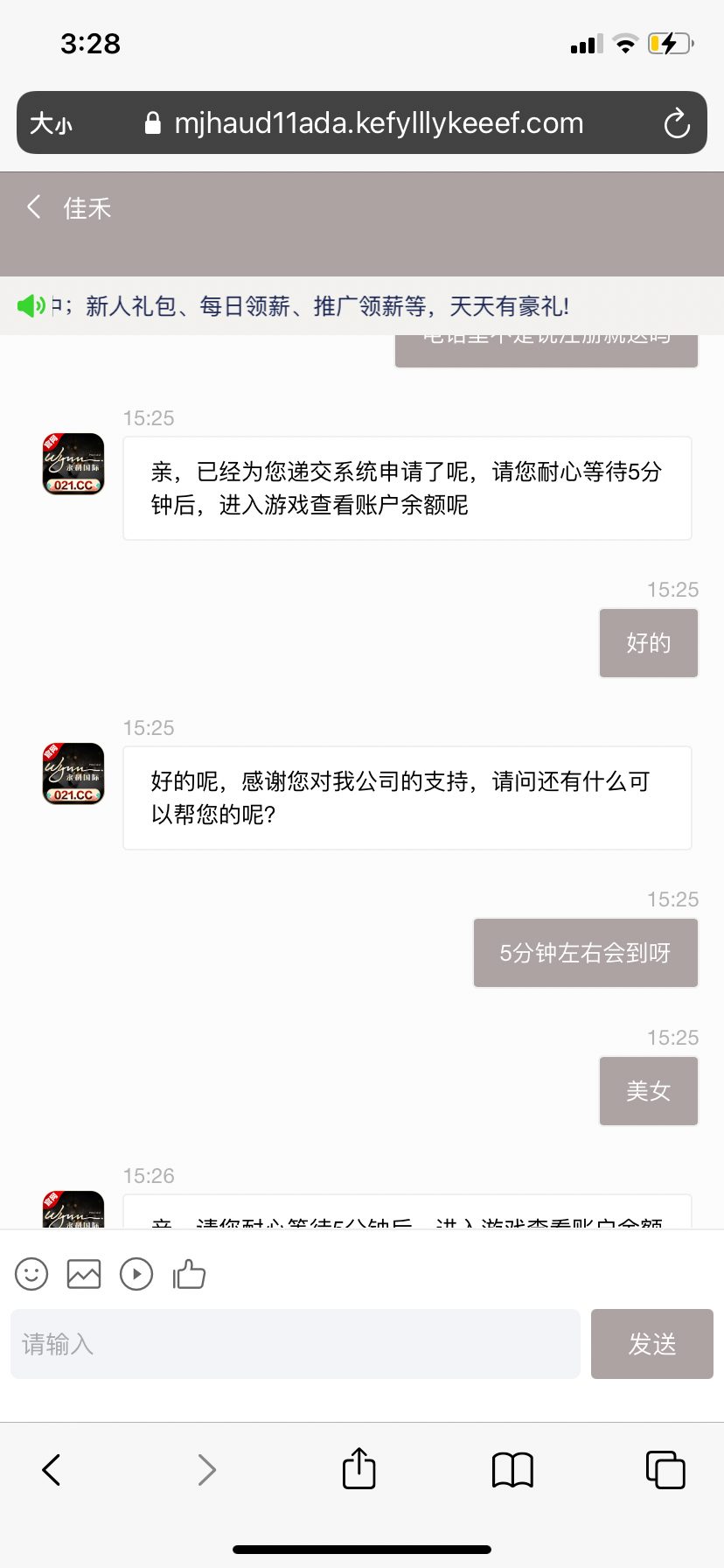Show all open Safari tabs
724x1568 pixels.
coord(665,1470)
